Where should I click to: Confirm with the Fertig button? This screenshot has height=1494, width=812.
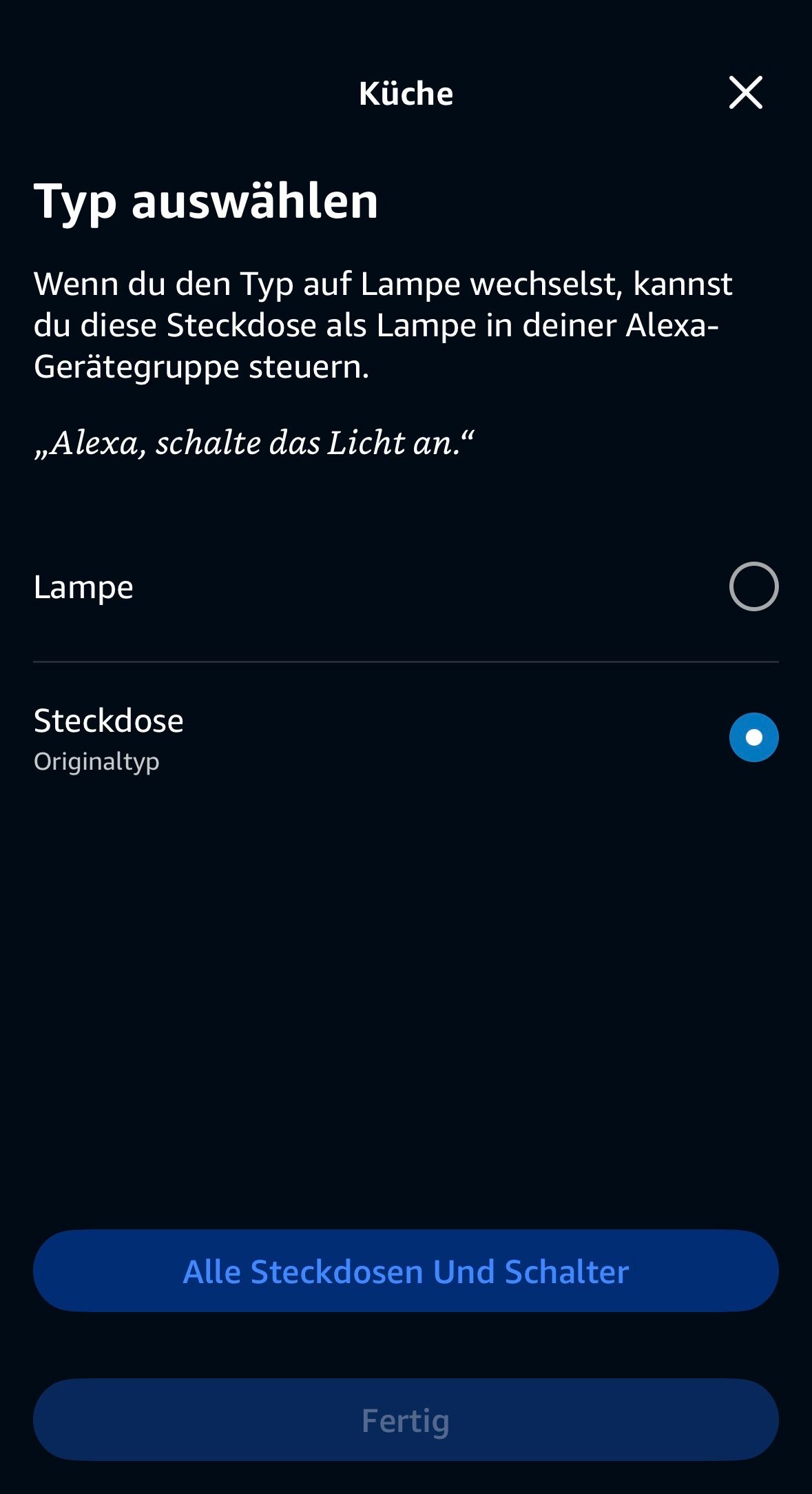(406, 1420)
